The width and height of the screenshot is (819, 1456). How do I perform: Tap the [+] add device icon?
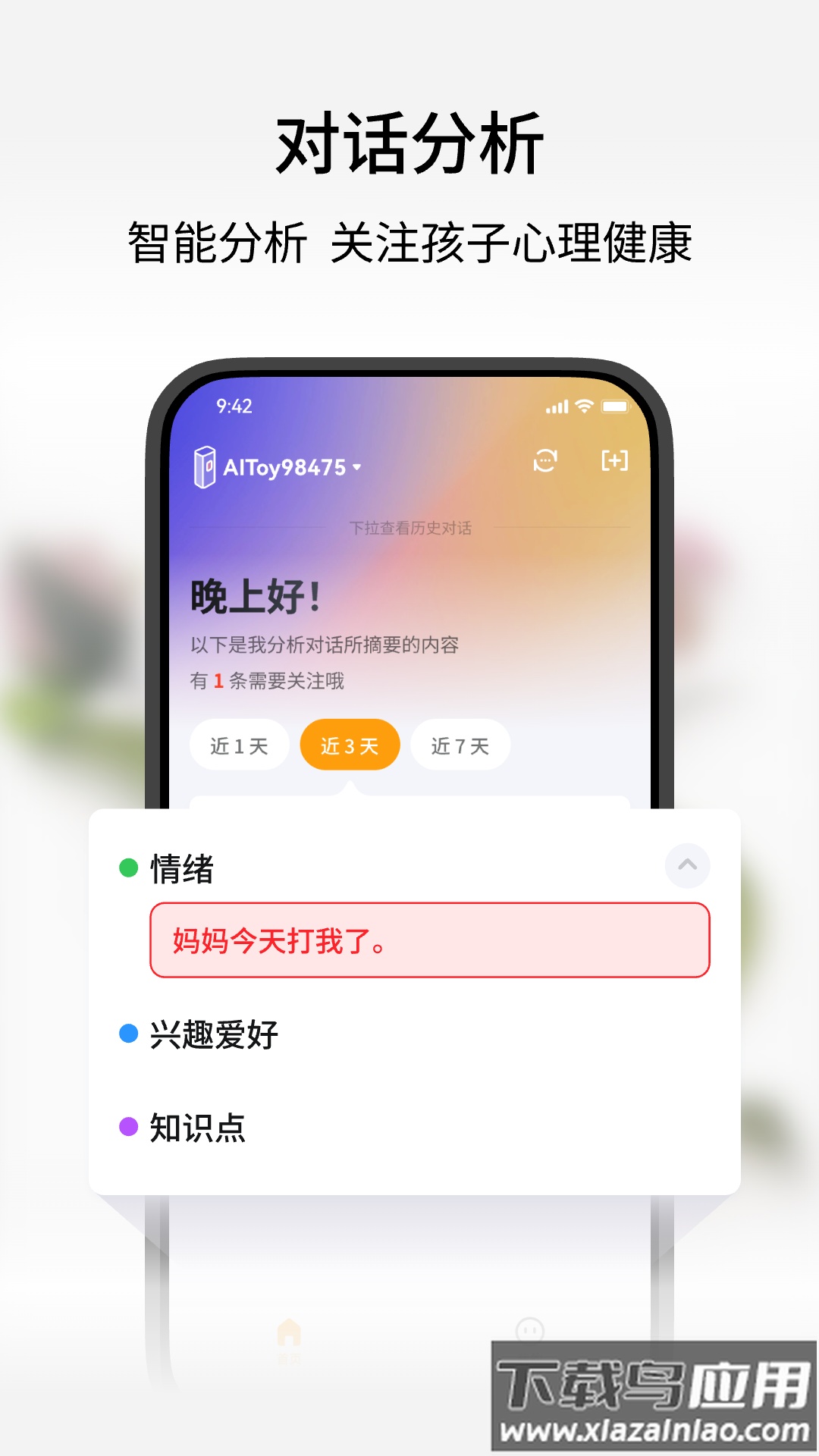[x=616, y=461]
